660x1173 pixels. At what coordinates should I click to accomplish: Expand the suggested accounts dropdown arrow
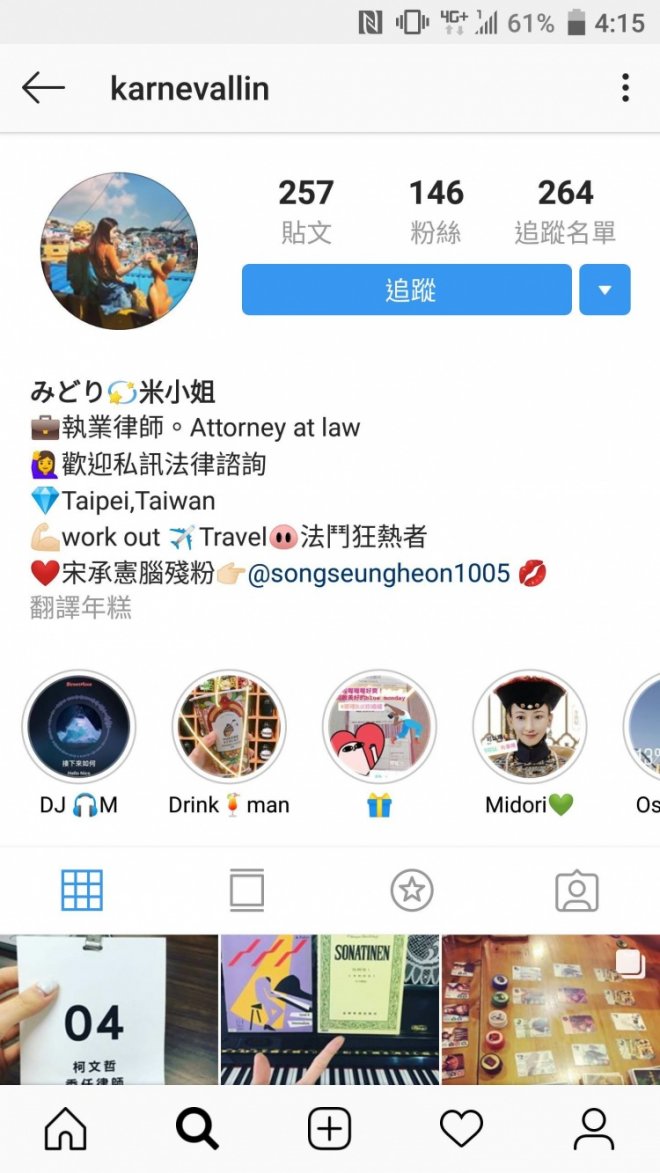pyautogui.click(x=604, y=290)
